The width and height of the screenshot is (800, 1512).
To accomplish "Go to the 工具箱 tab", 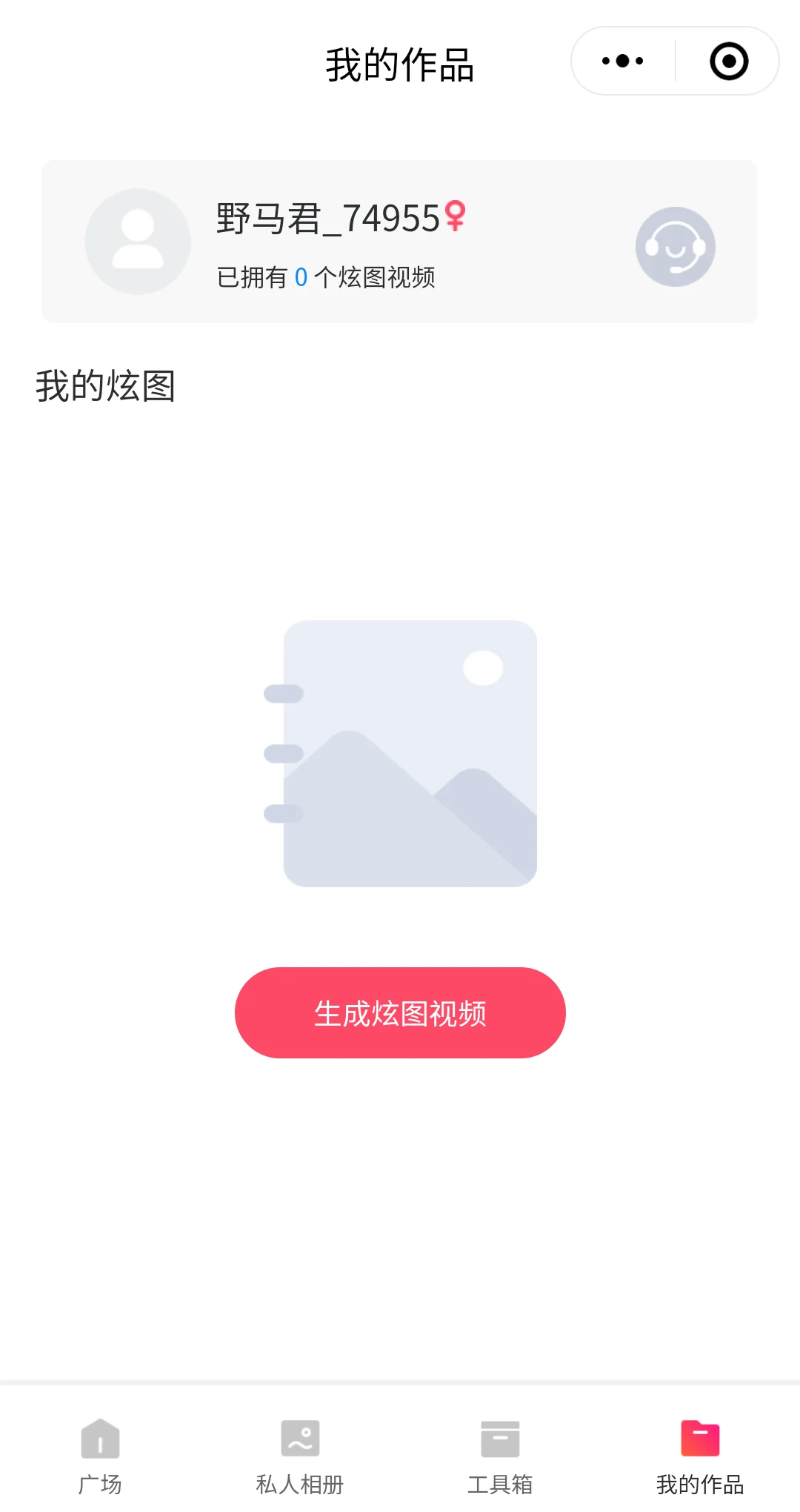I will (x=500, y=1454).
